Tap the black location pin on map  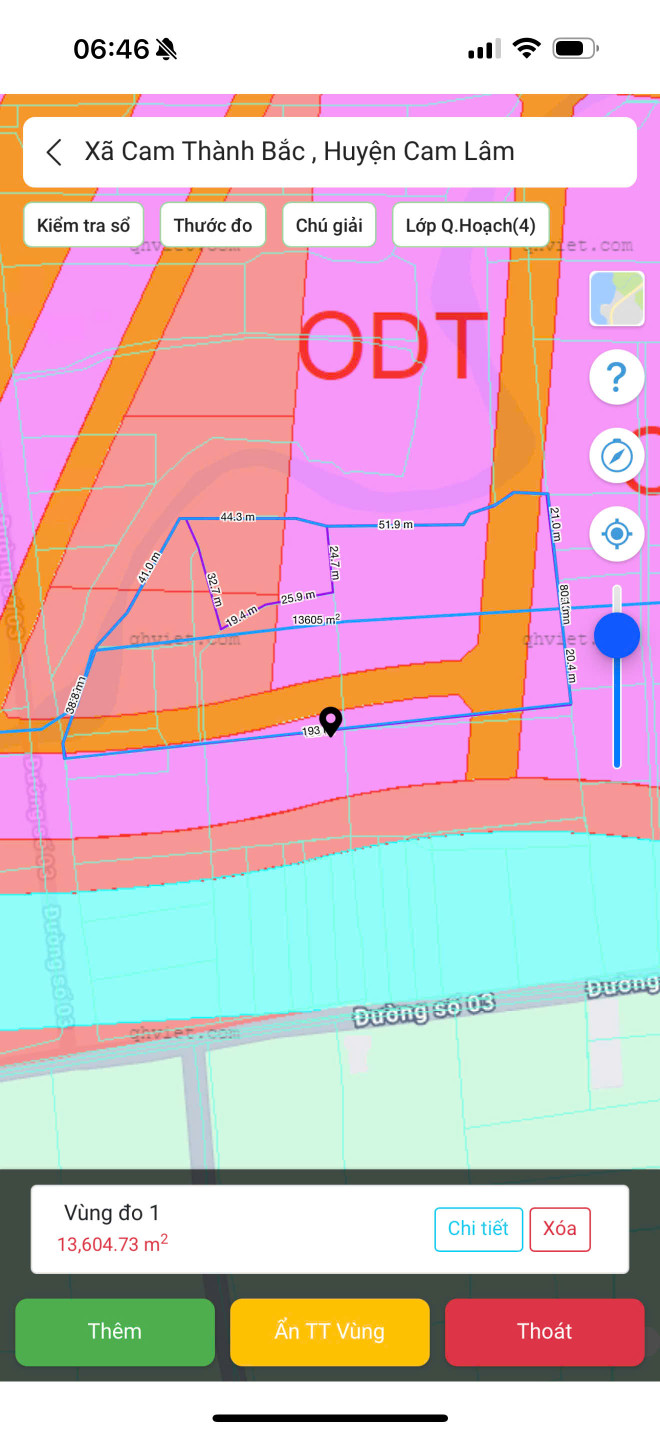tap(329, 720)
